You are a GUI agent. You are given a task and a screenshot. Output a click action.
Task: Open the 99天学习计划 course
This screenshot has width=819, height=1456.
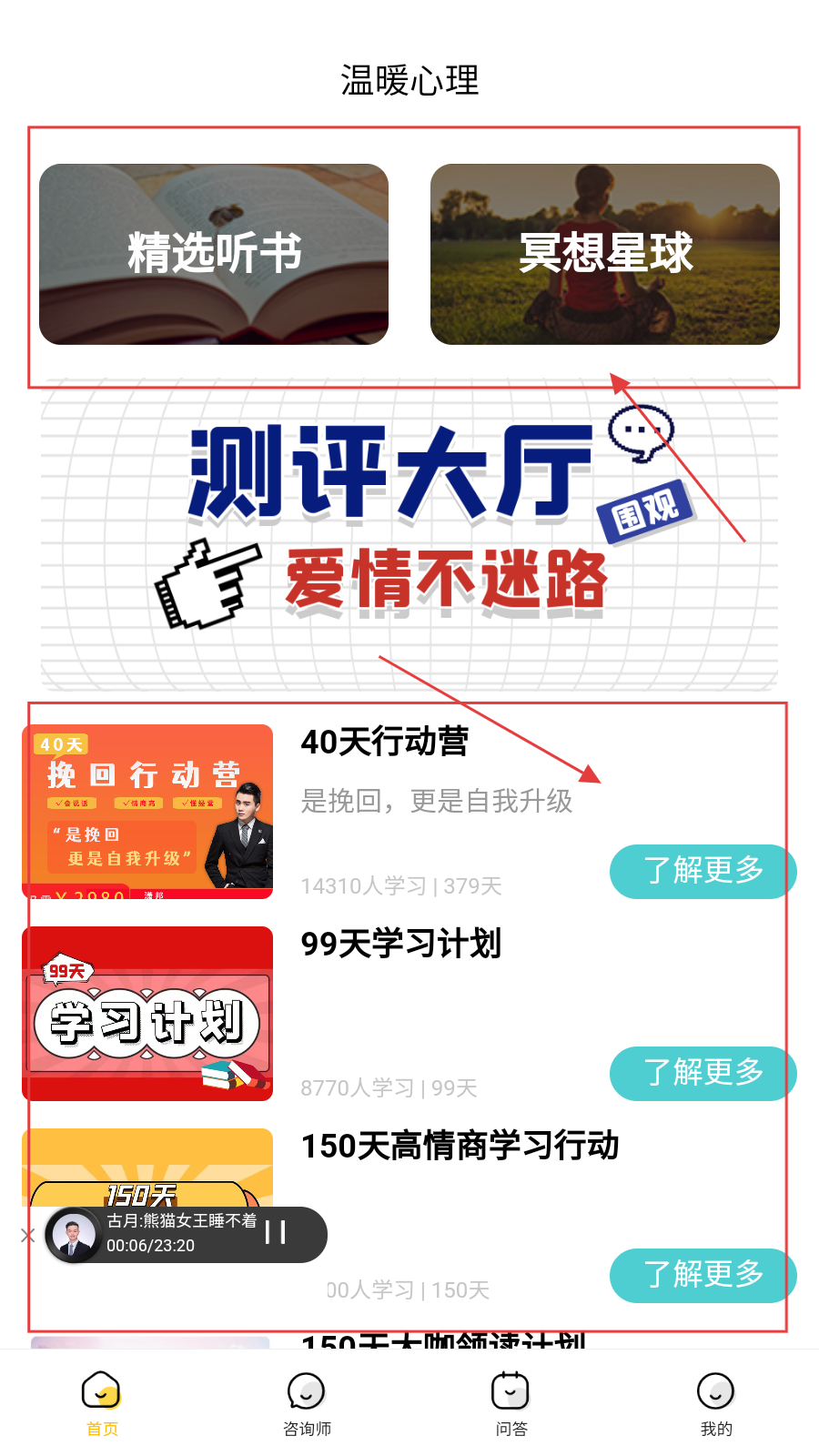(x=400, y=944)
